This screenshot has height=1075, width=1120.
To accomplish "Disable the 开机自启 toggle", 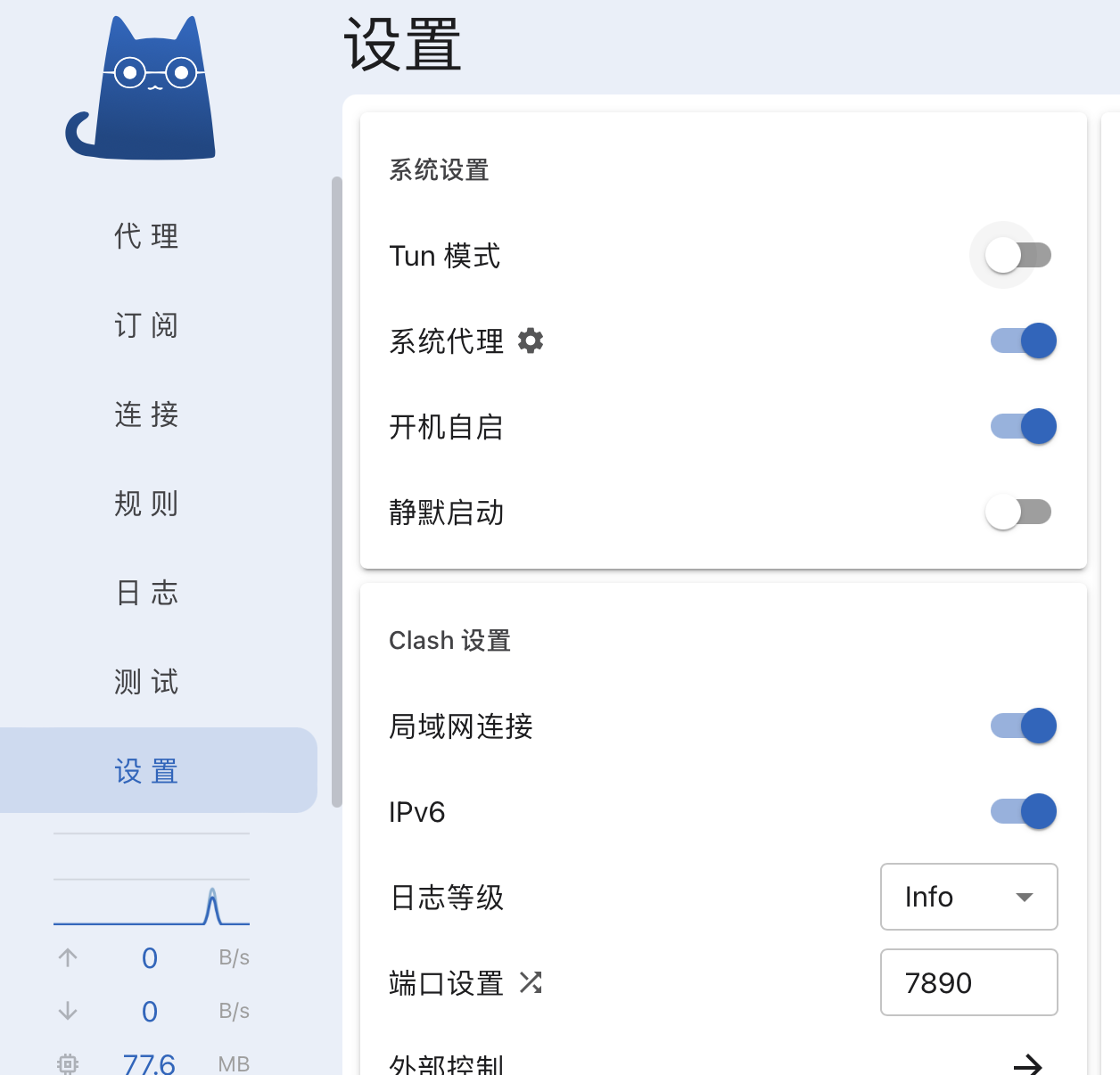I will (1024, 426).
